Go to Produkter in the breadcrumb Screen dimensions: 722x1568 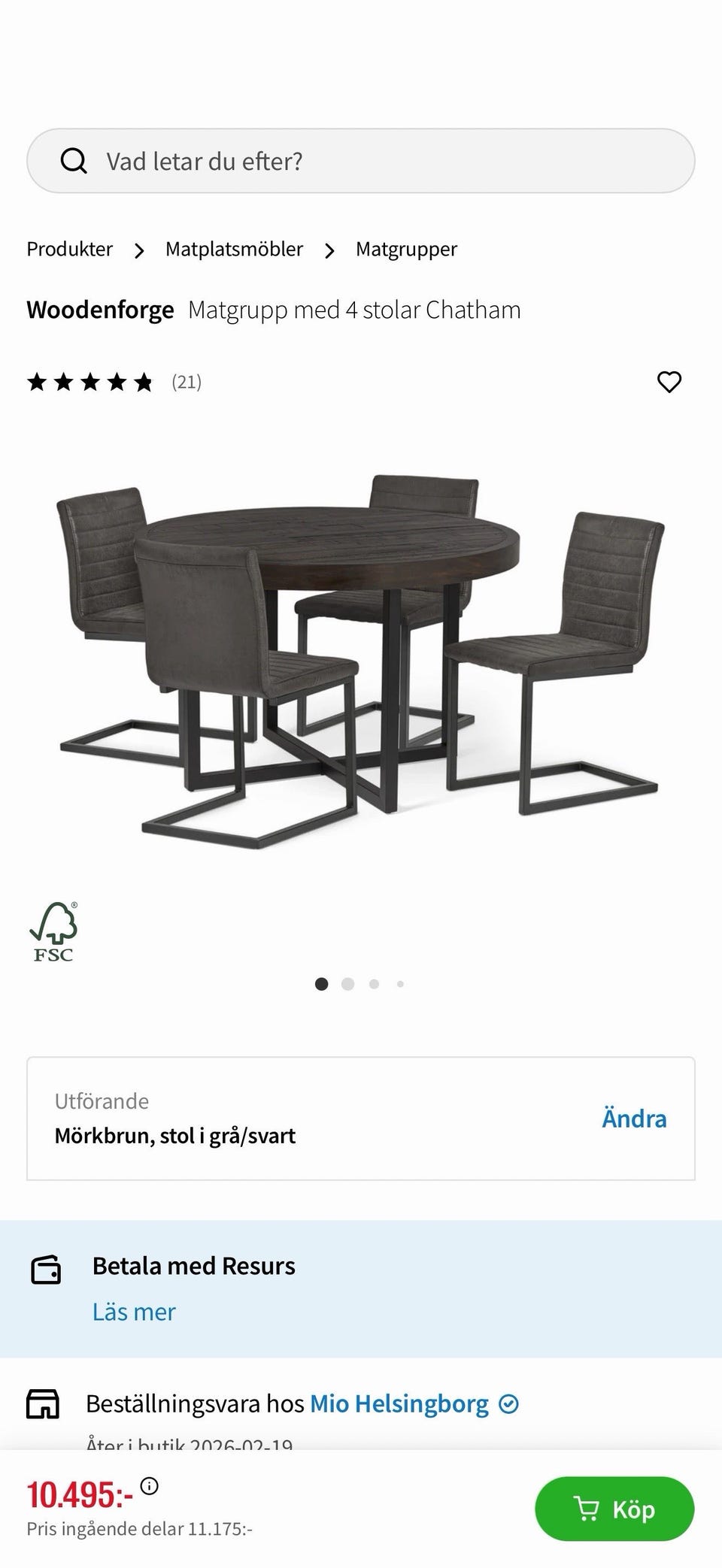[x=68, y=249]
